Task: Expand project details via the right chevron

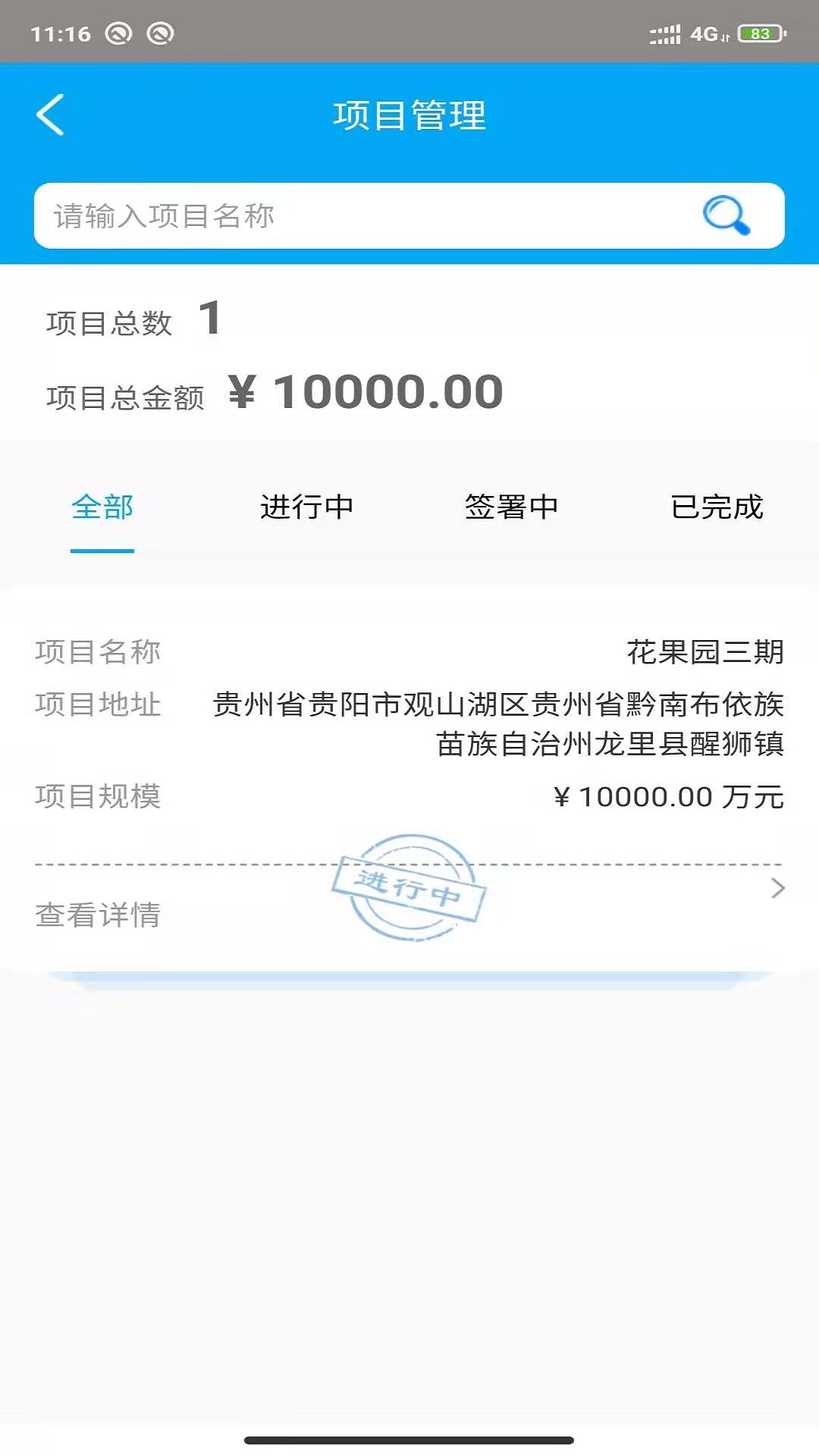Action: point(776,888)
